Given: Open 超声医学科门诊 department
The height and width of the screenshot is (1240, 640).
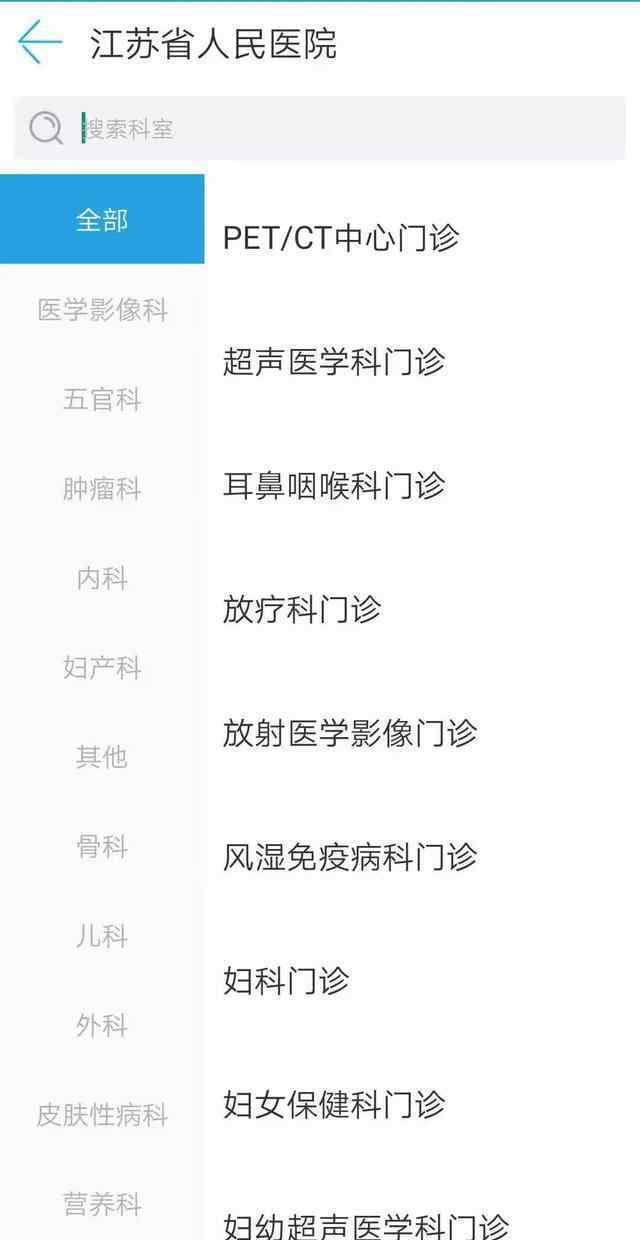Looking at the screenshot, I should coord(422,362).
